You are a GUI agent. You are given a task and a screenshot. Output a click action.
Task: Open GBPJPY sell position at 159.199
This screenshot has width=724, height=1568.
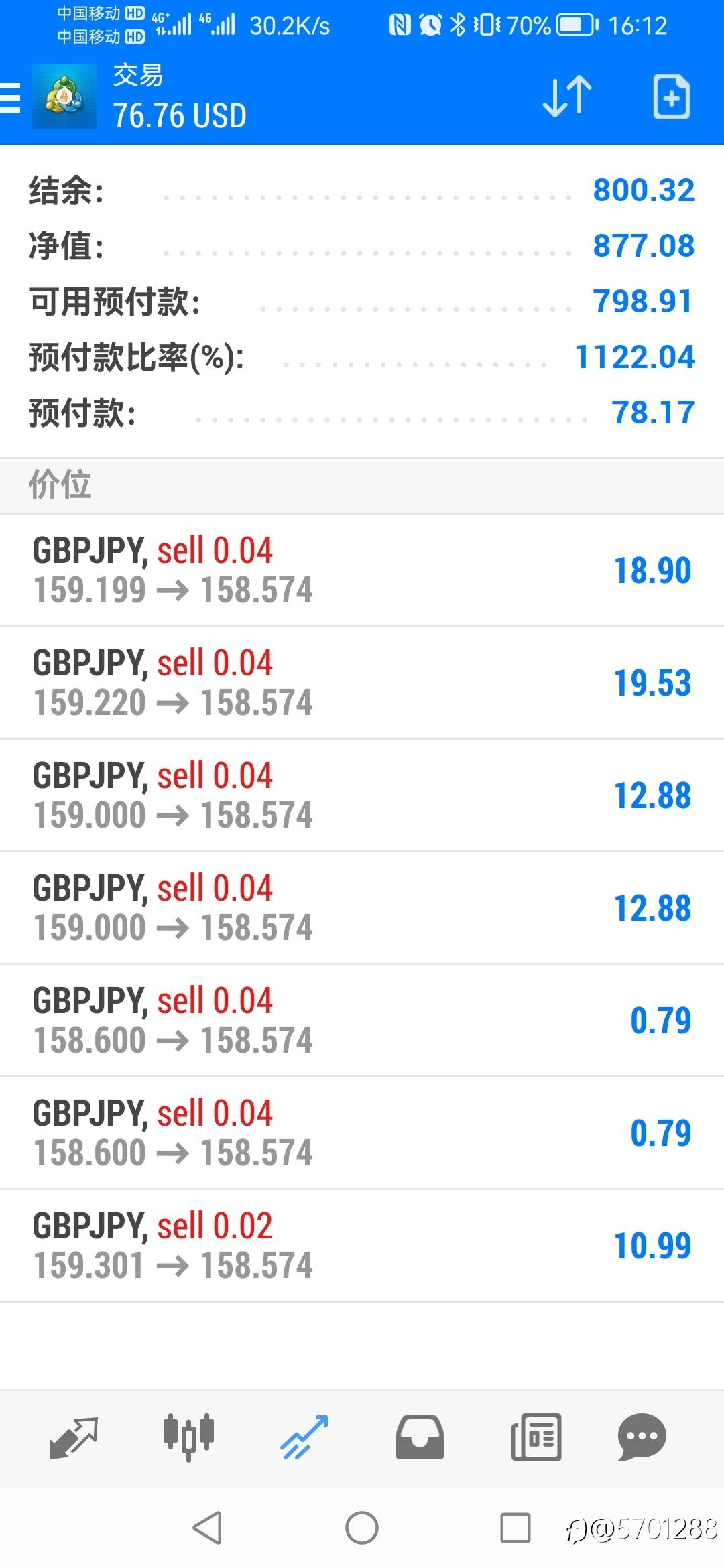pos(362,570)
